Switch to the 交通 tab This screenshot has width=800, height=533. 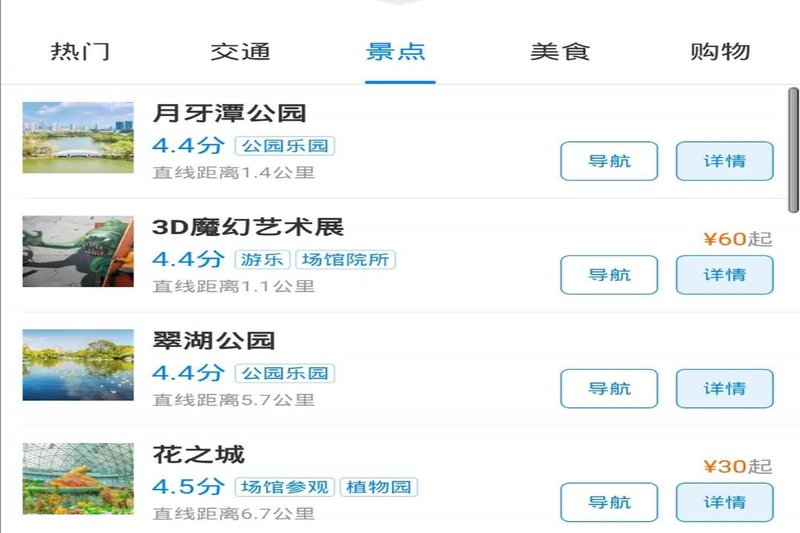240,52
